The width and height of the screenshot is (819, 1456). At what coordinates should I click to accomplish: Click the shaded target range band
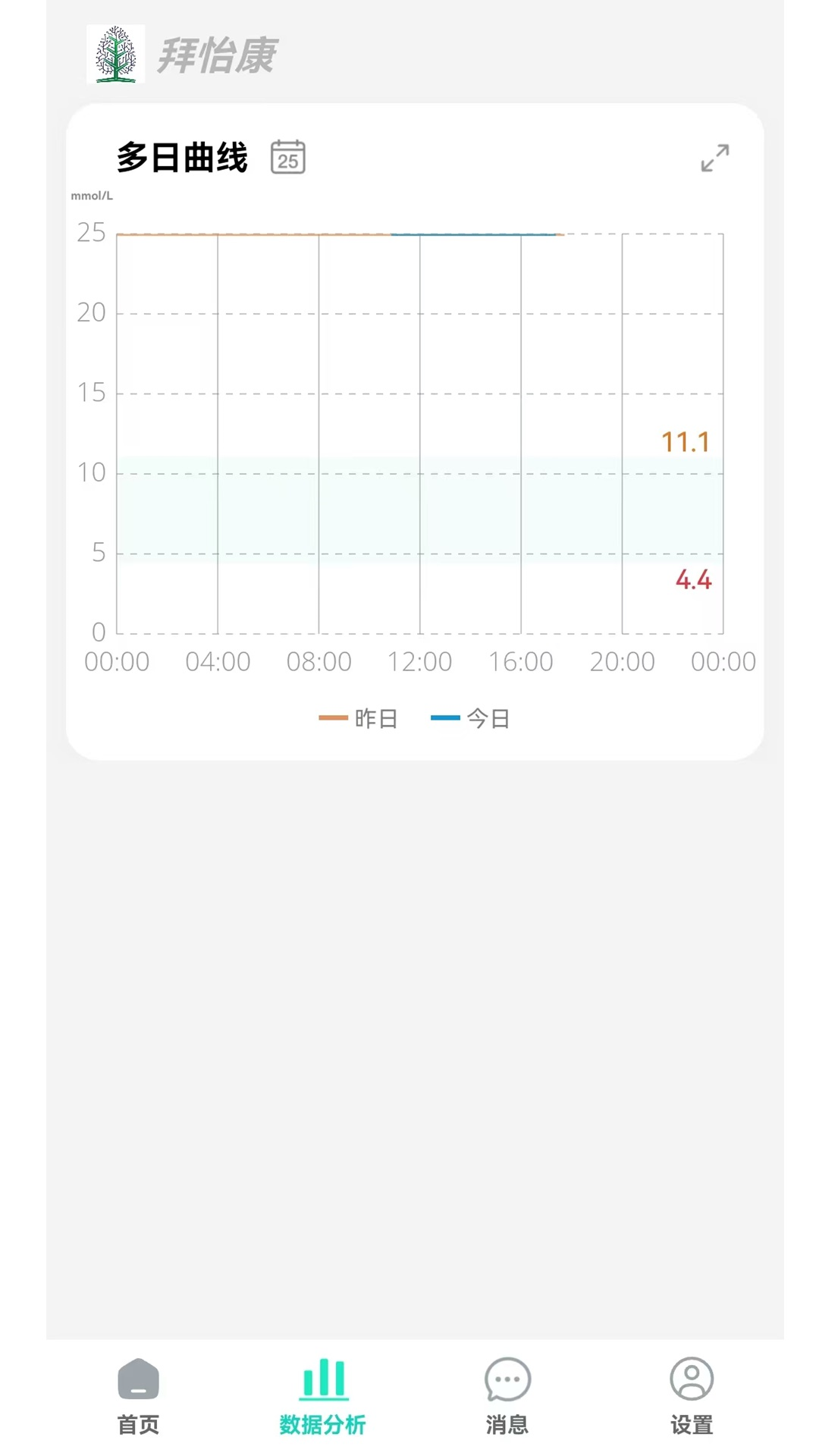[x=417, y=510]
